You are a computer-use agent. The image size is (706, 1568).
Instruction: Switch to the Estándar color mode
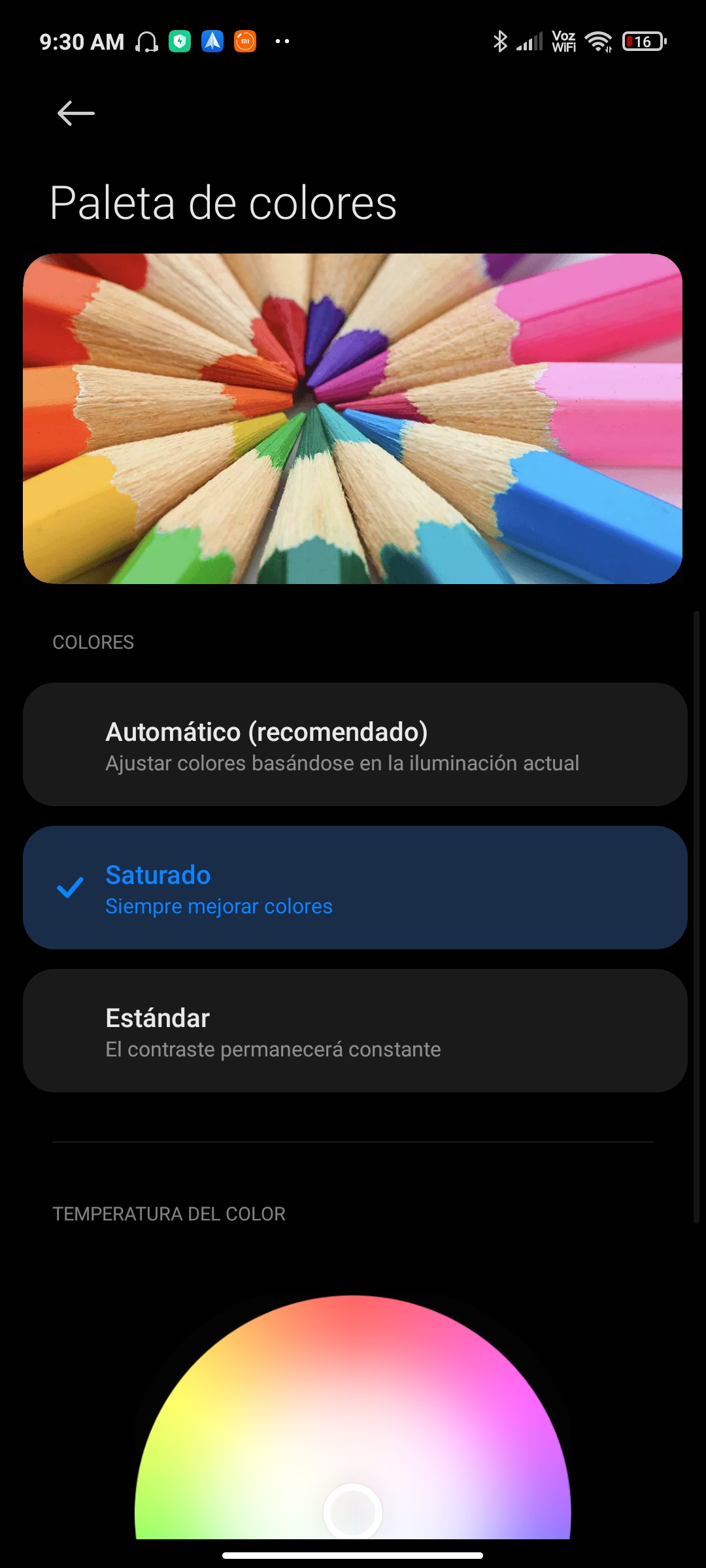pyautogui.click(x=354, y=1031)
